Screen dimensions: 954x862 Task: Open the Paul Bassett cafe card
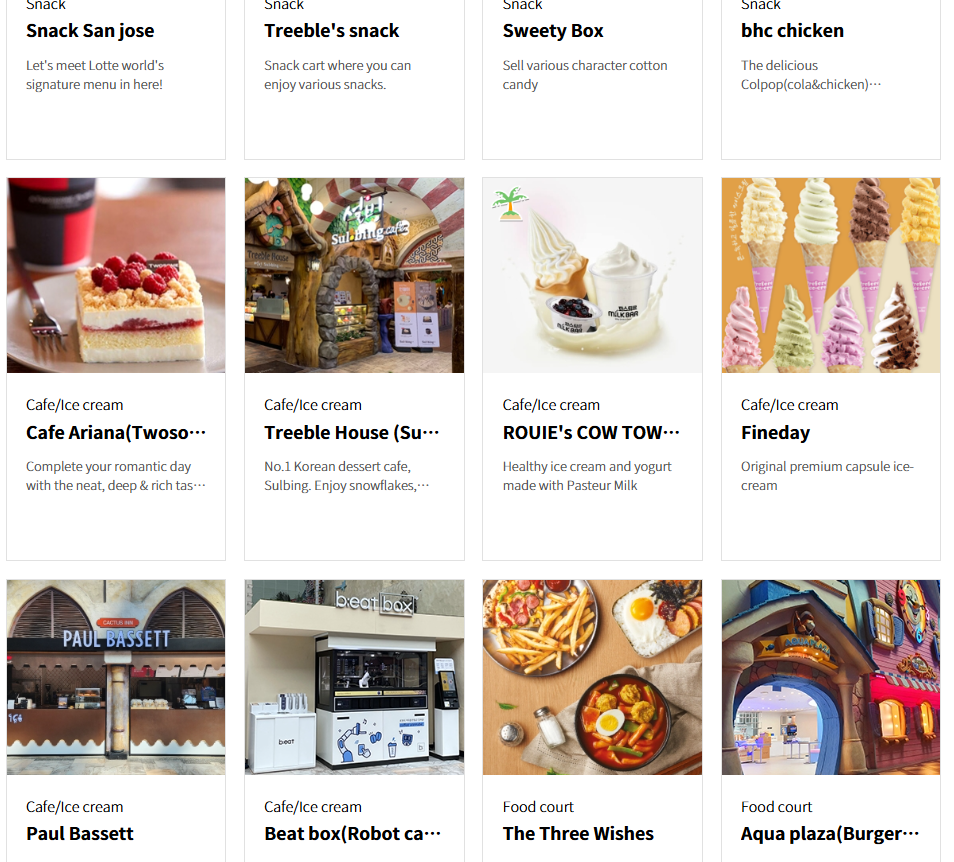coord(116,720)
